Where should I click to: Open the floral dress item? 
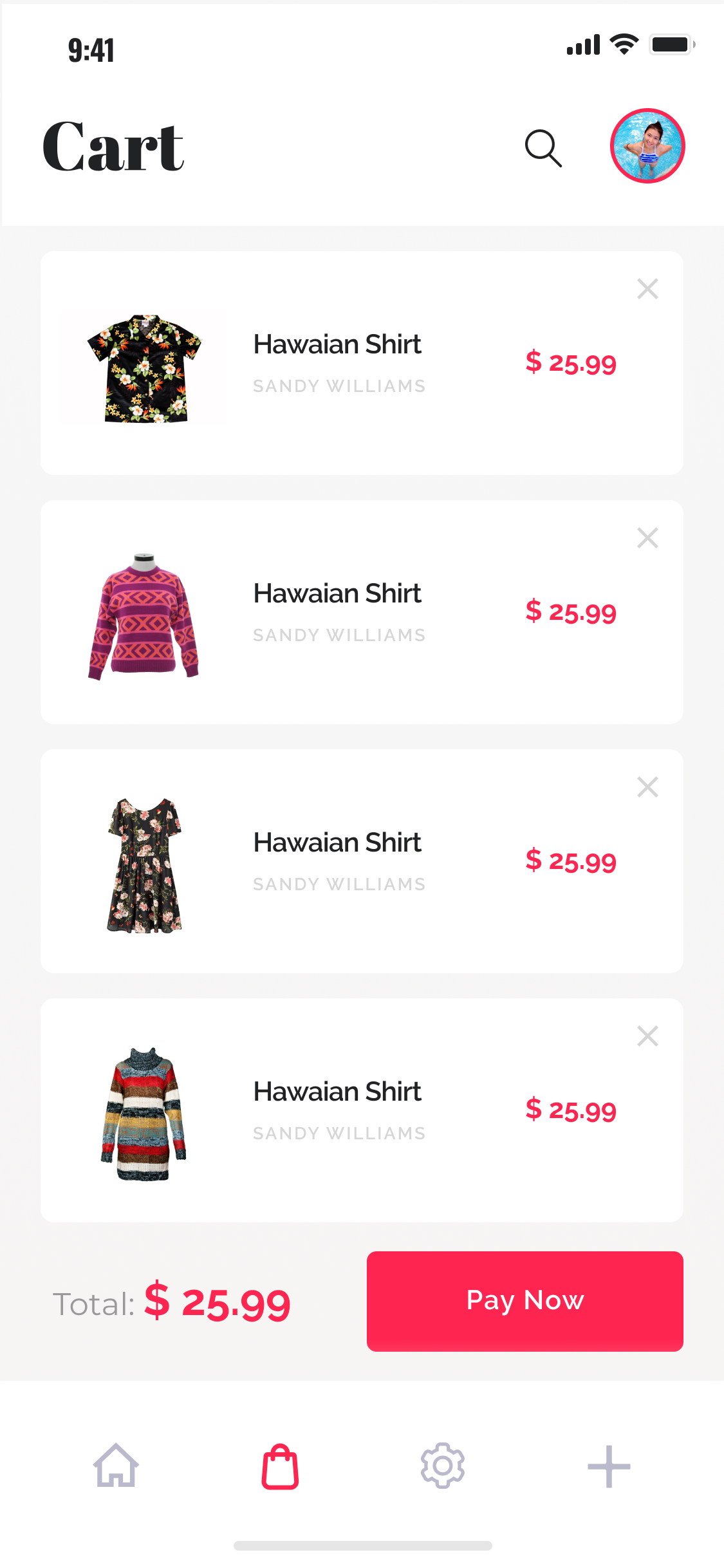coord(144,865)
